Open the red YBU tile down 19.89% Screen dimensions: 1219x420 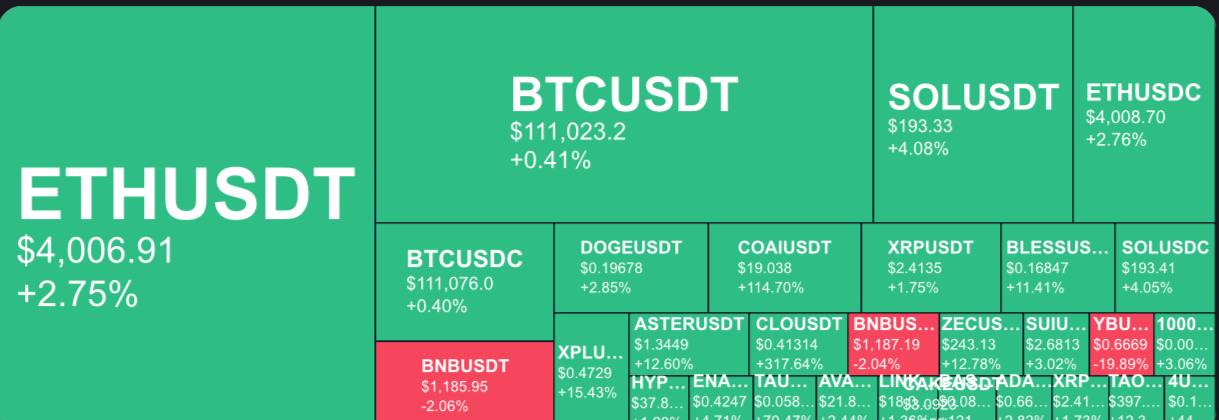tap(1121, 342)
